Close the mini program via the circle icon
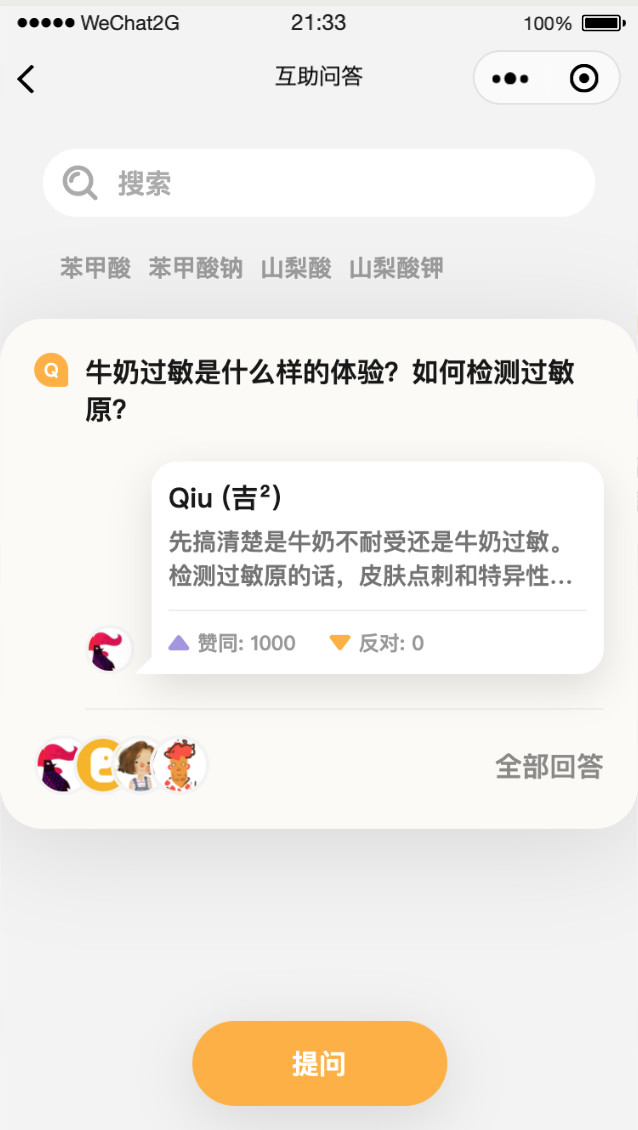 coord(584,78)
